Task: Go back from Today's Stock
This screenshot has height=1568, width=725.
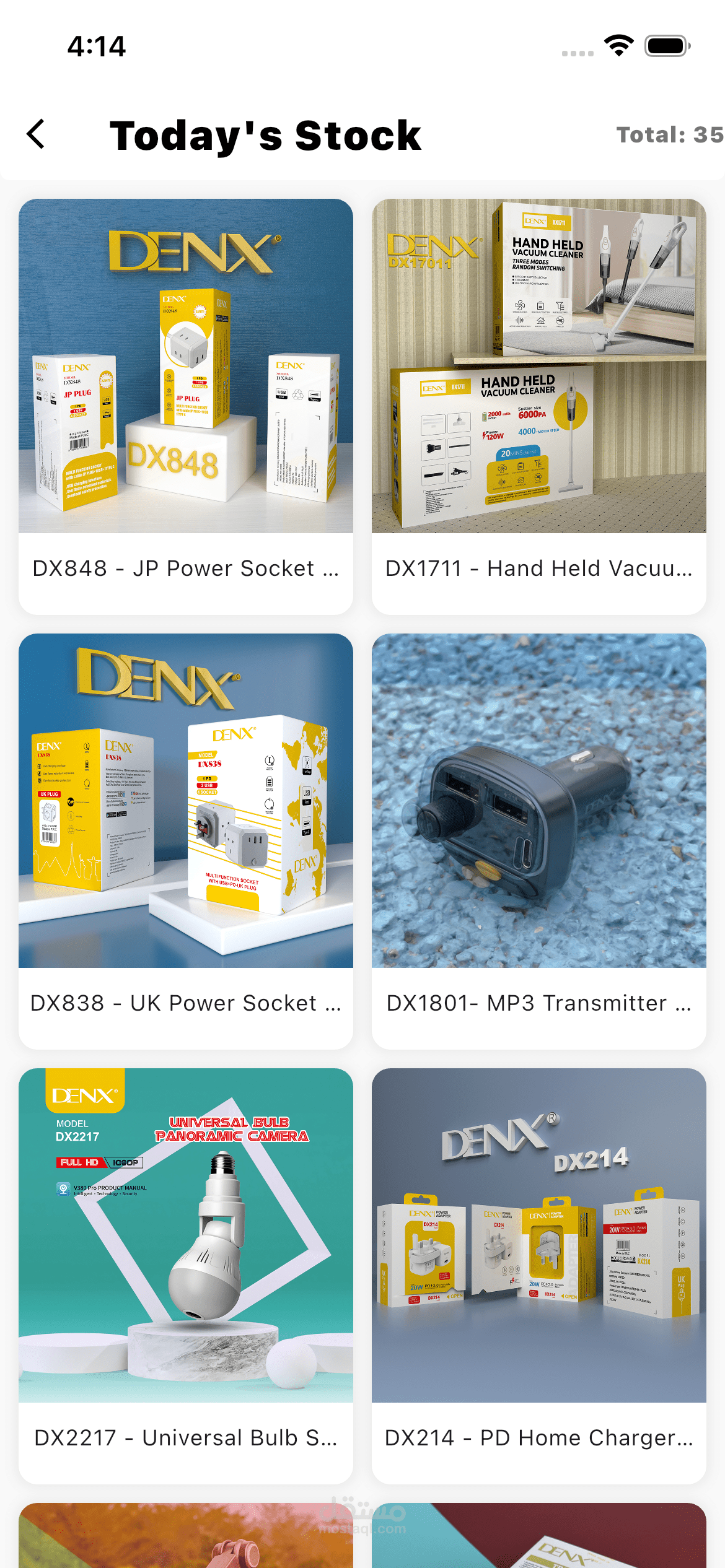Action: click(x=36, y=134)
